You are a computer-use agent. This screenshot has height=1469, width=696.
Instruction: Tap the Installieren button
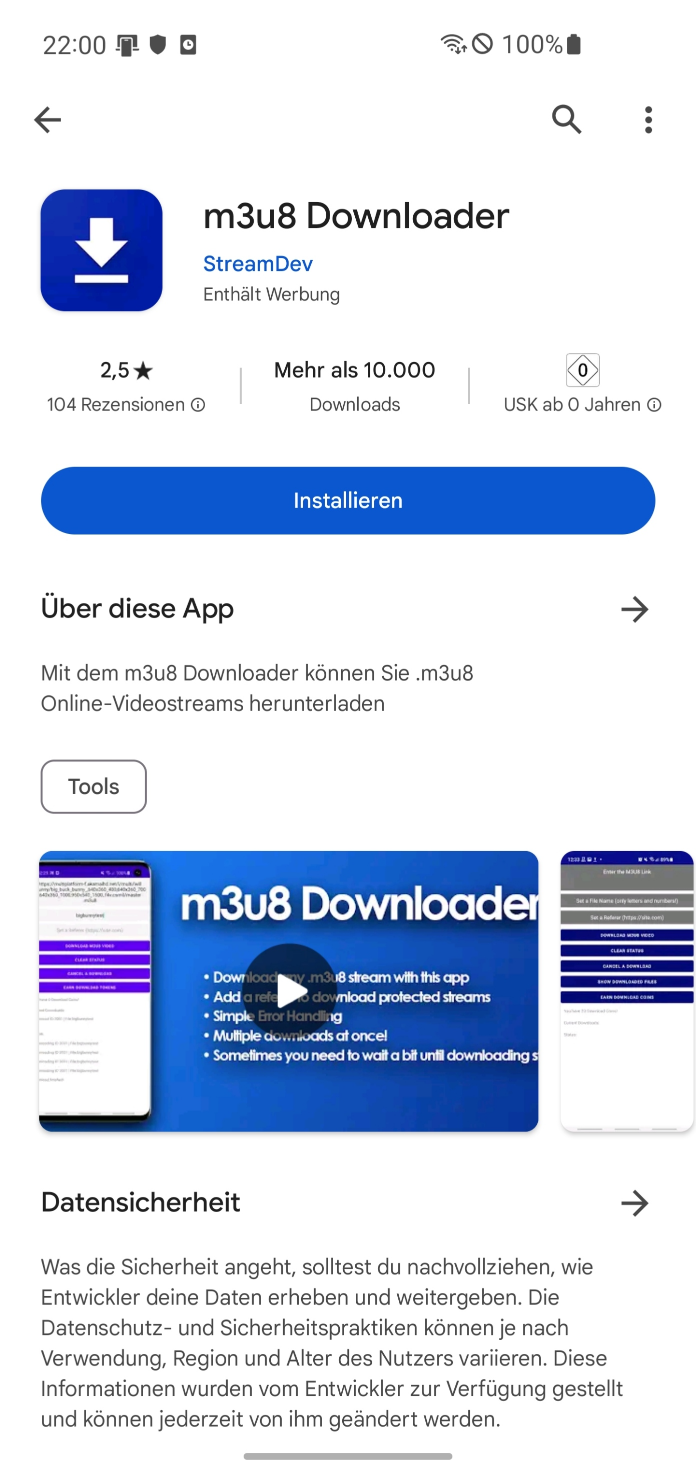coord(348,500)
